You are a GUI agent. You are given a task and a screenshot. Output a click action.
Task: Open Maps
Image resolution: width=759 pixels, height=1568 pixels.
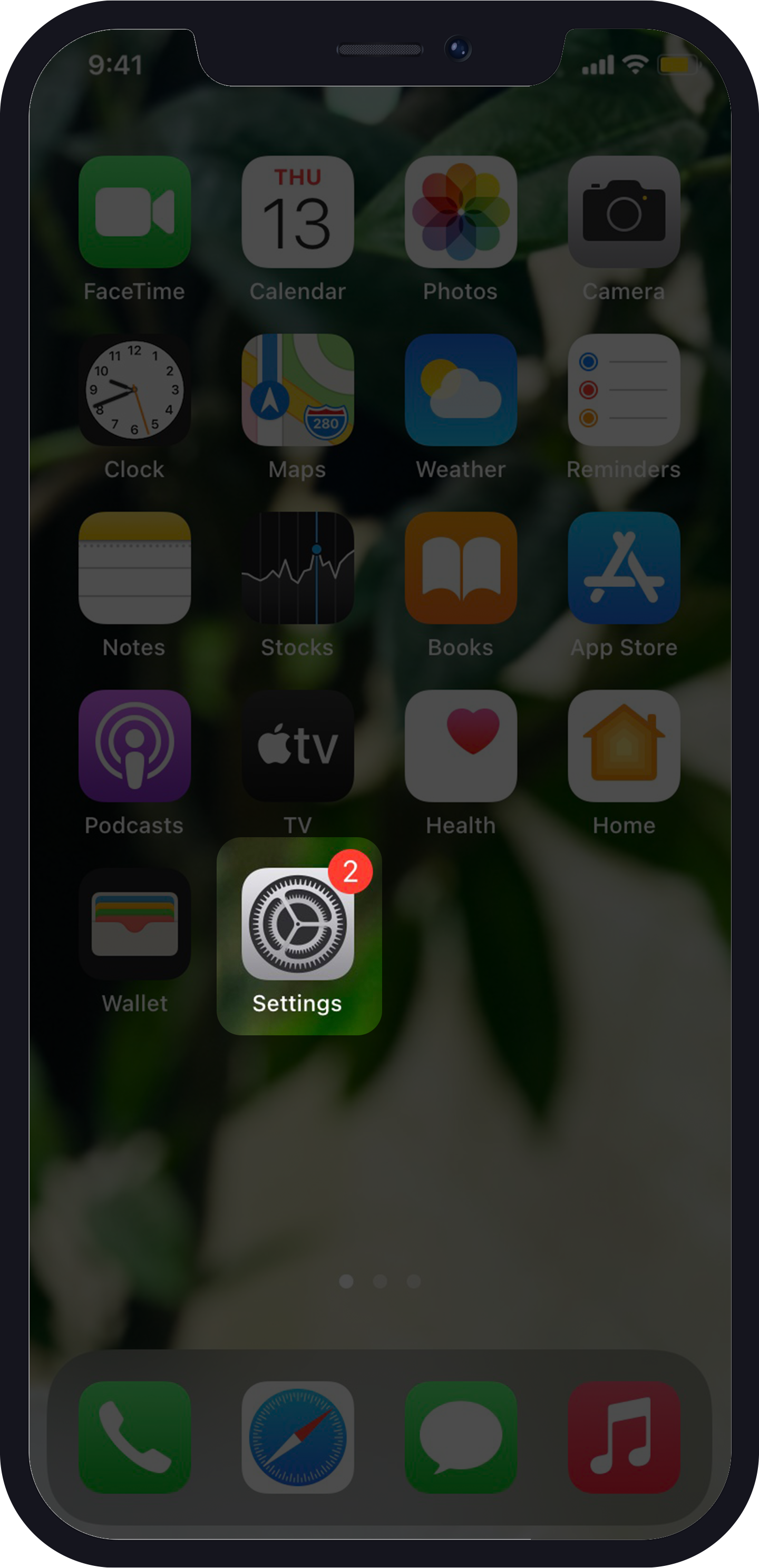tap(297, 389)
